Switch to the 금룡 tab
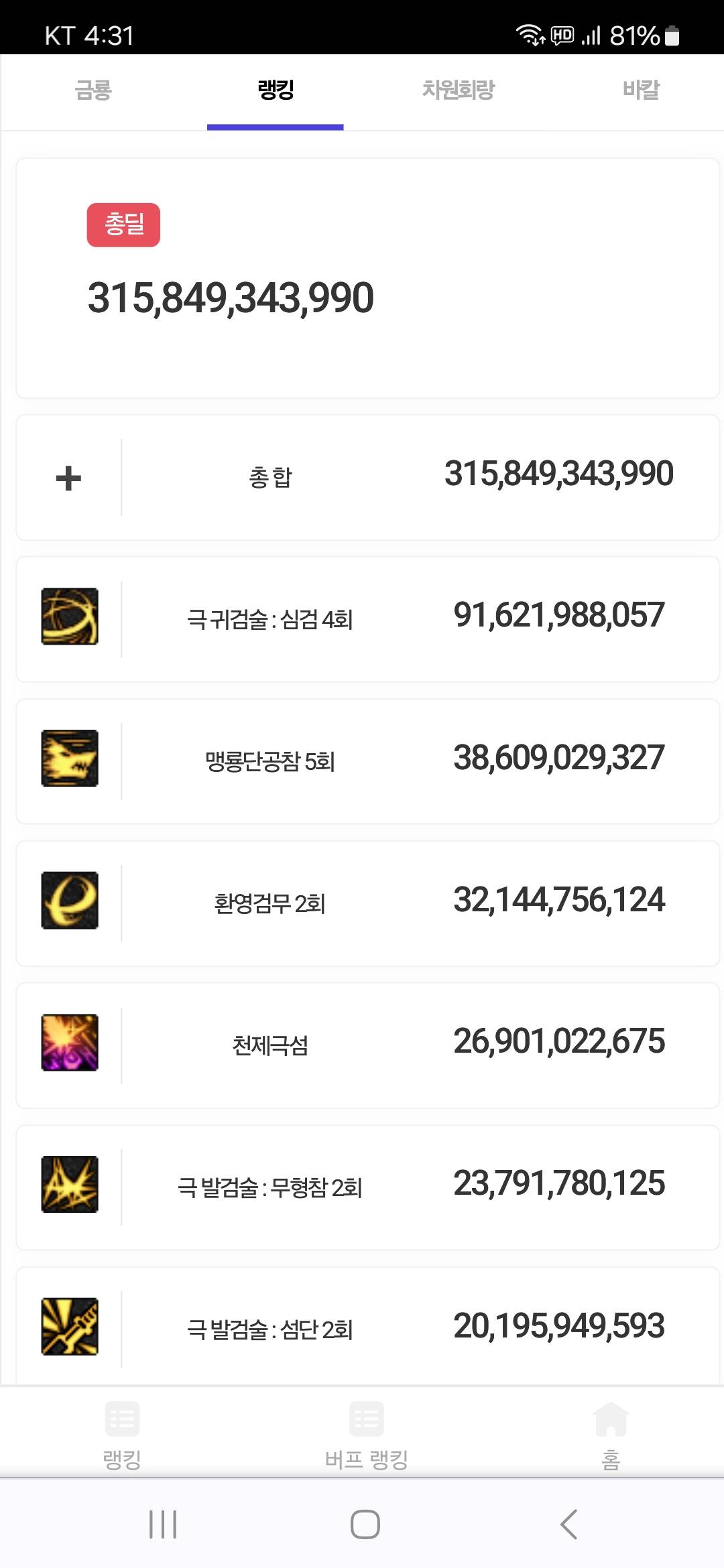This screenshot has width=724, height=1568. tap(93, 90)
